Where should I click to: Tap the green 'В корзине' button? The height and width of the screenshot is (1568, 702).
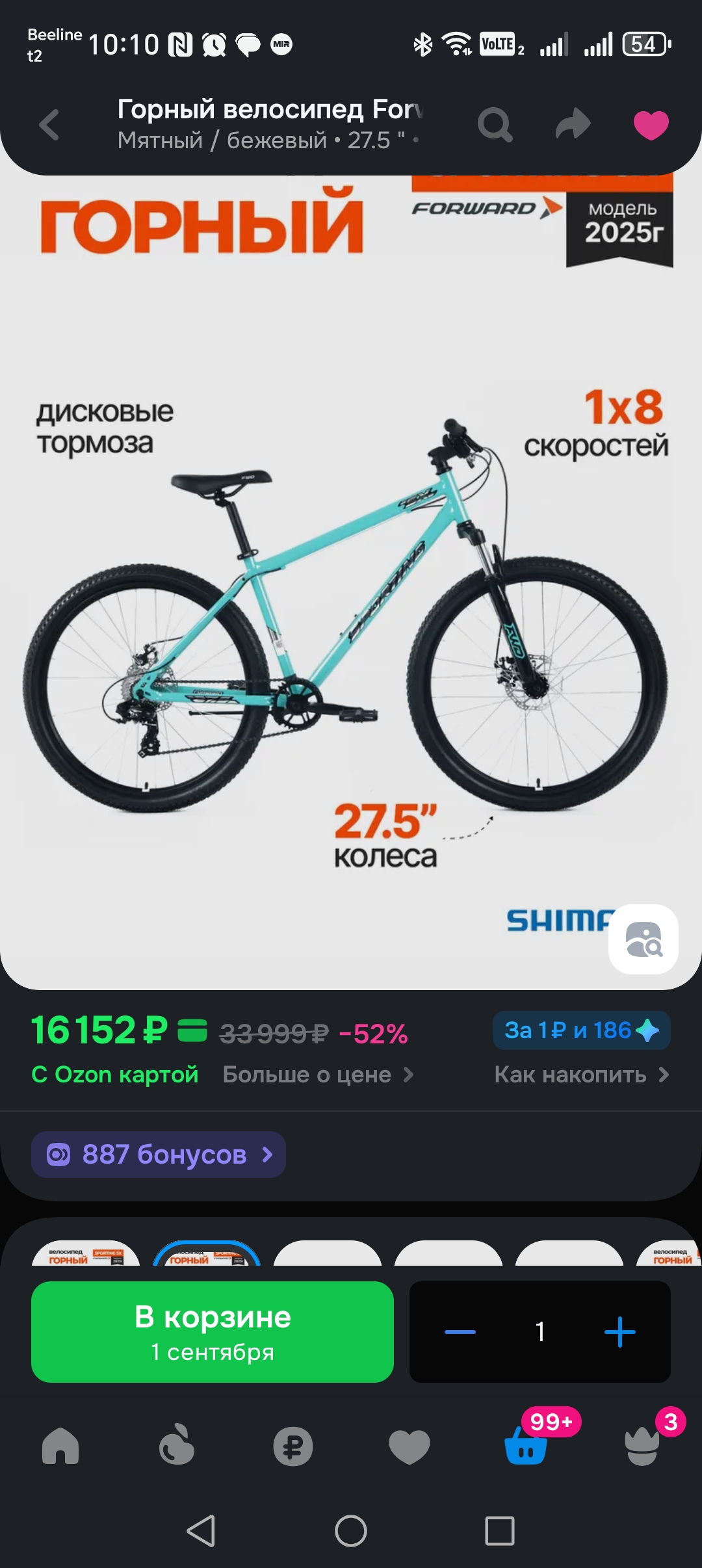coord(213,1332)
